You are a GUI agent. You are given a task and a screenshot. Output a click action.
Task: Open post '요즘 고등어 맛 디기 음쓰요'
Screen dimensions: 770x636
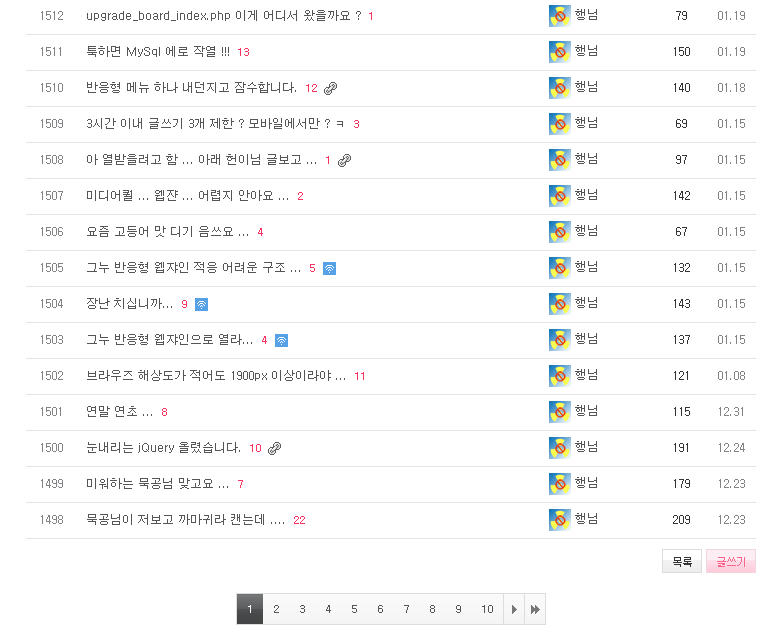[x=167, y=232]
